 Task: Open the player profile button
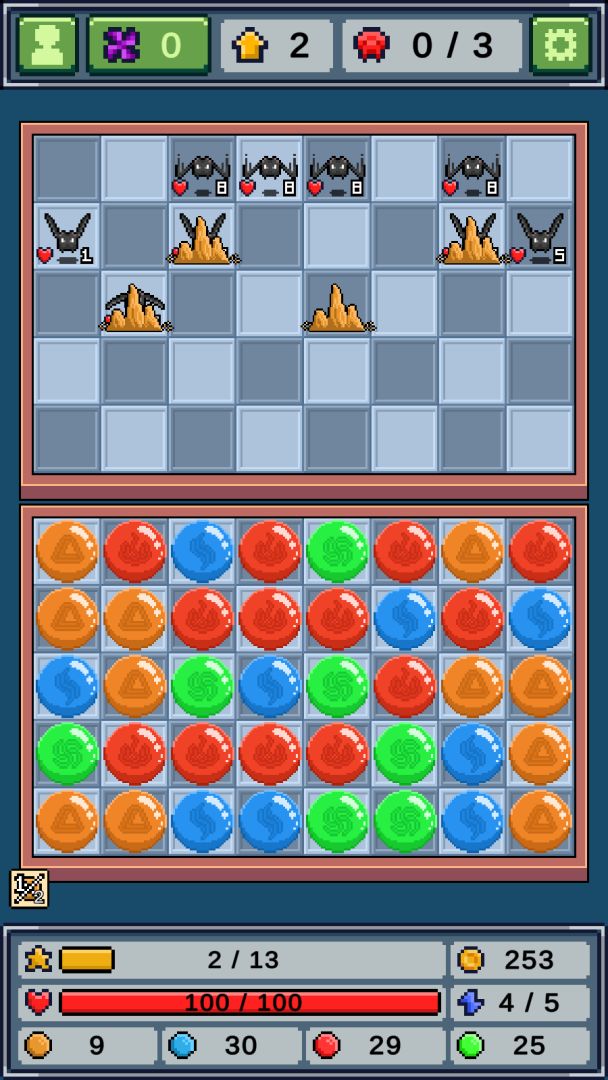point(47,45)
